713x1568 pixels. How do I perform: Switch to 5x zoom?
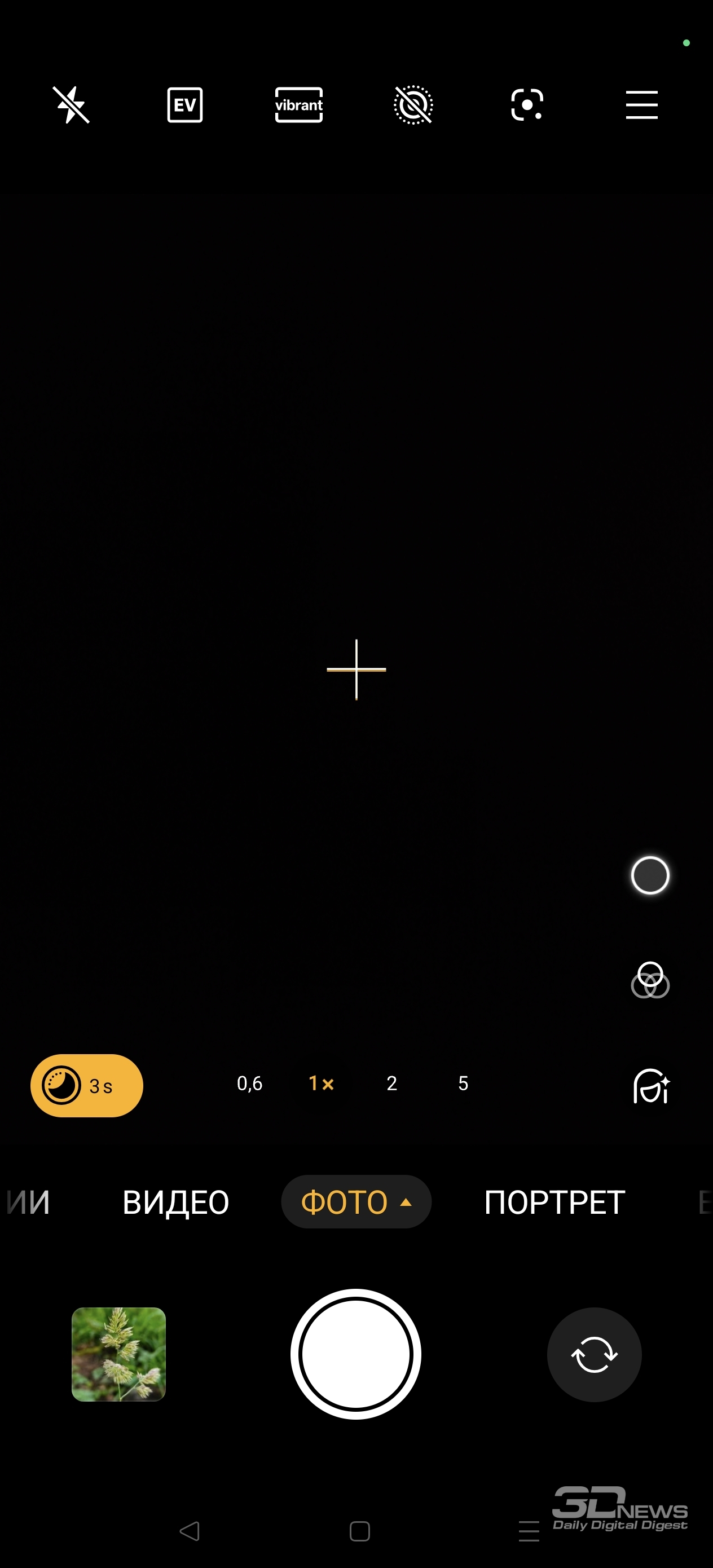point(463,1083)
